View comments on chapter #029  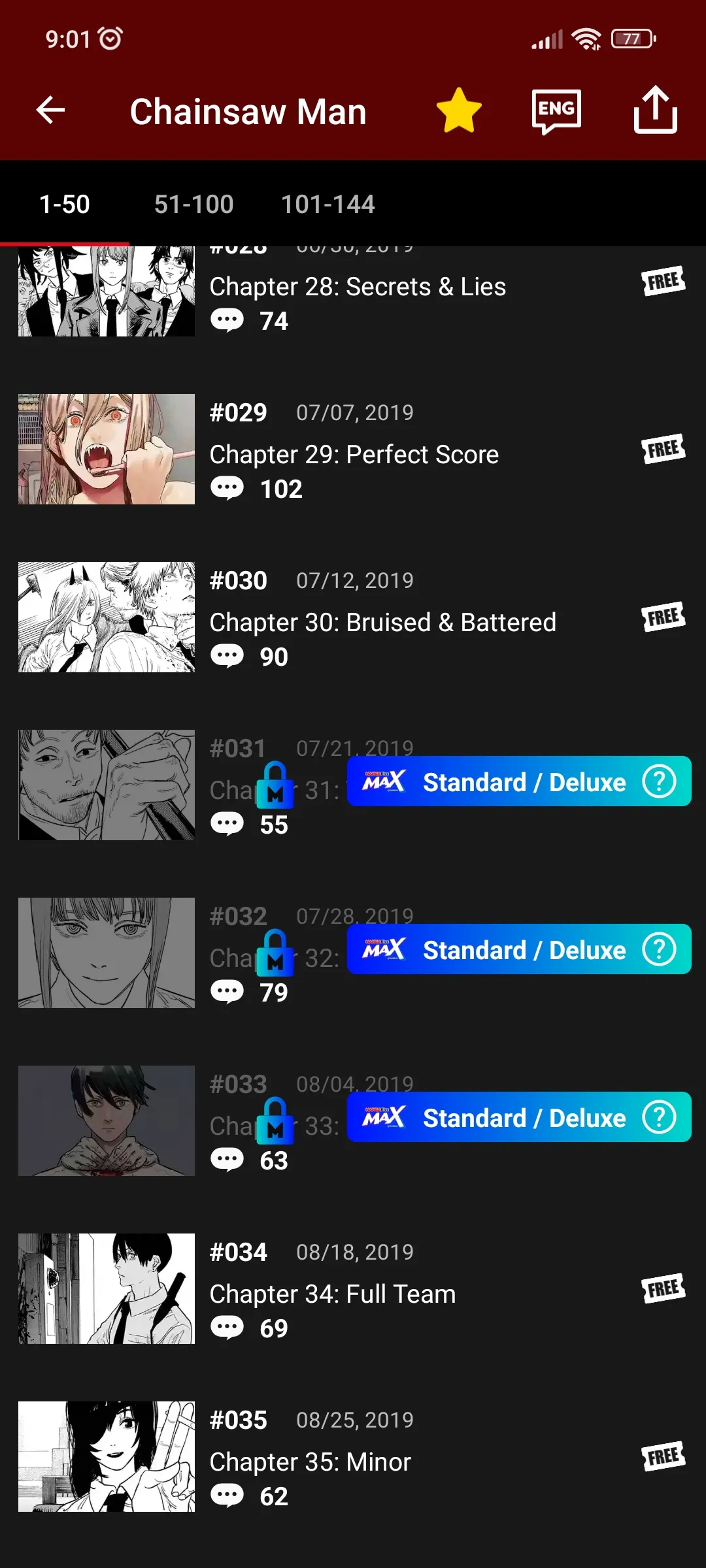[256, 489]
